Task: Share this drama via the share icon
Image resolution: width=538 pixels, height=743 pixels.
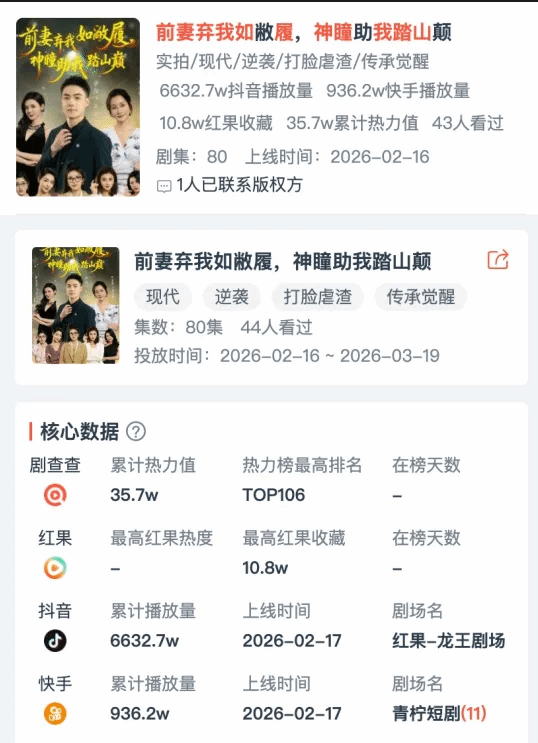Action: pos(498,260)
